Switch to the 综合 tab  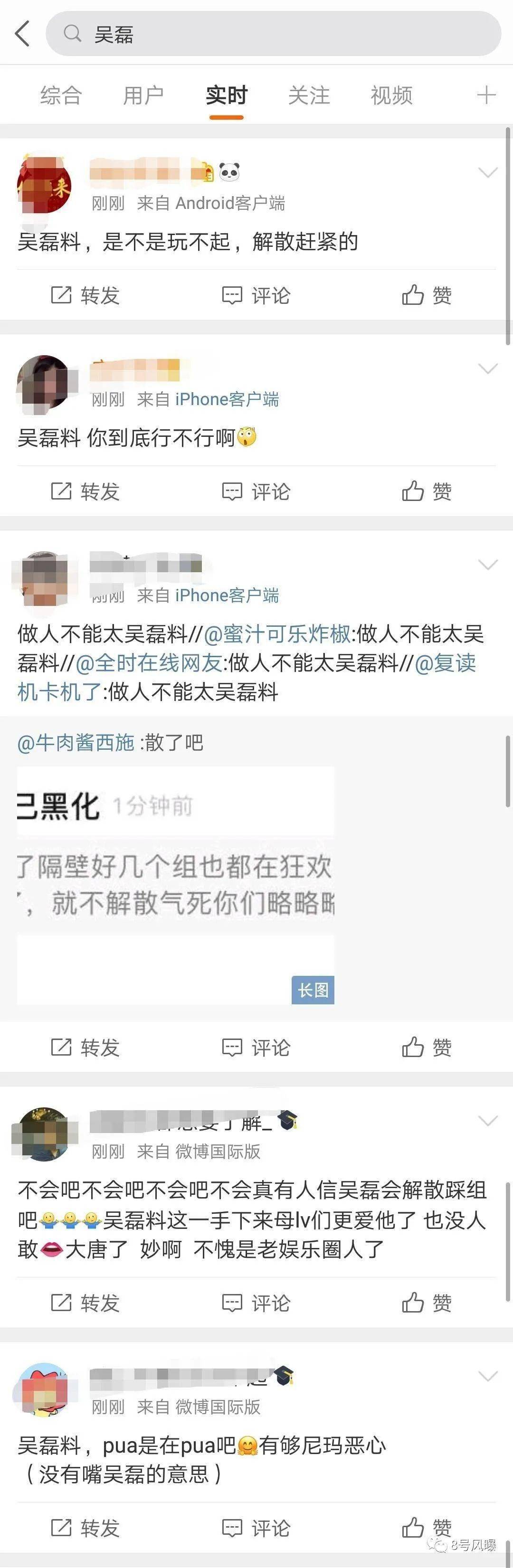point(61,95)
